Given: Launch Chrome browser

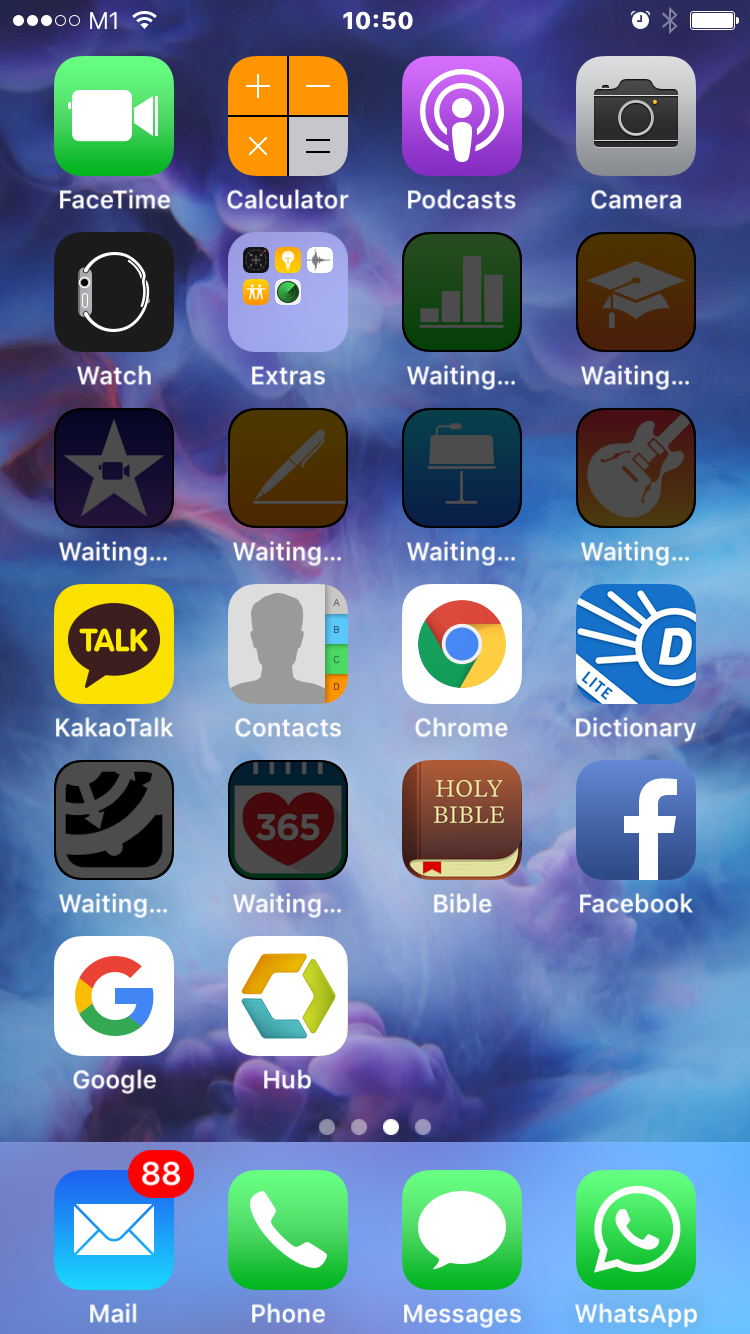Looking at the screenshot, I should [x=462, y=644].
